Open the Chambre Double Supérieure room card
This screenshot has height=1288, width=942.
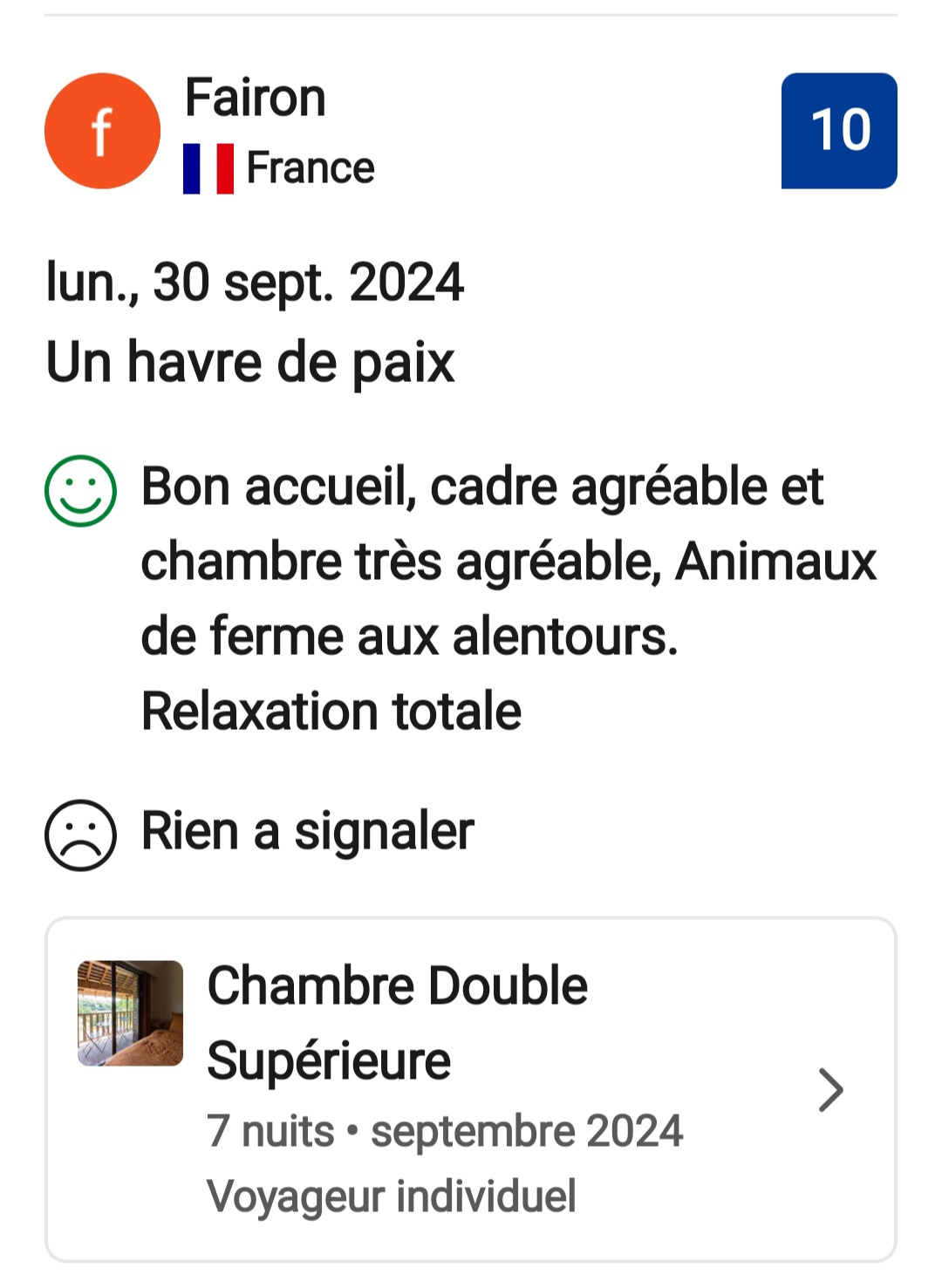point(471,1089)
